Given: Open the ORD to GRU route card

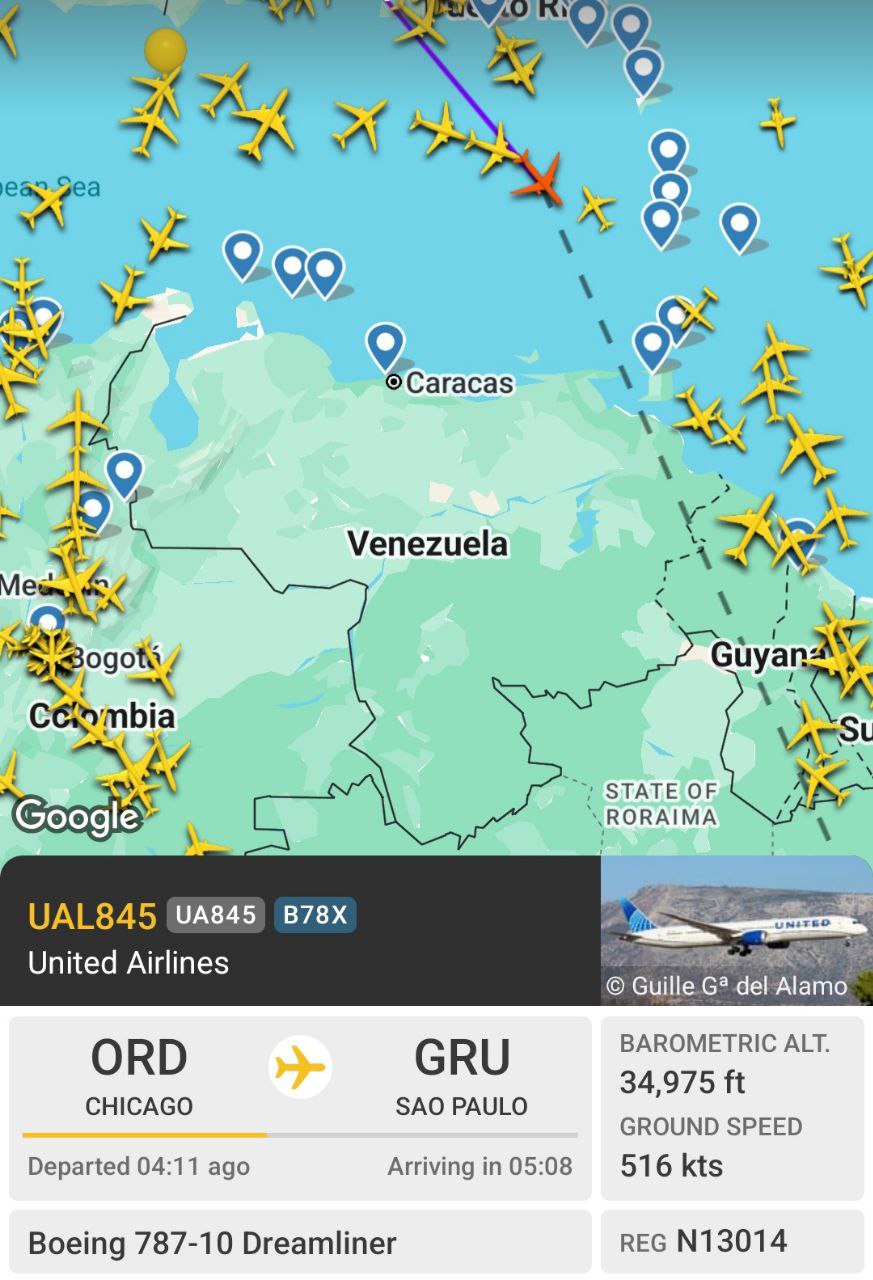Looking at the screenshot, I should coord(299,1107).
